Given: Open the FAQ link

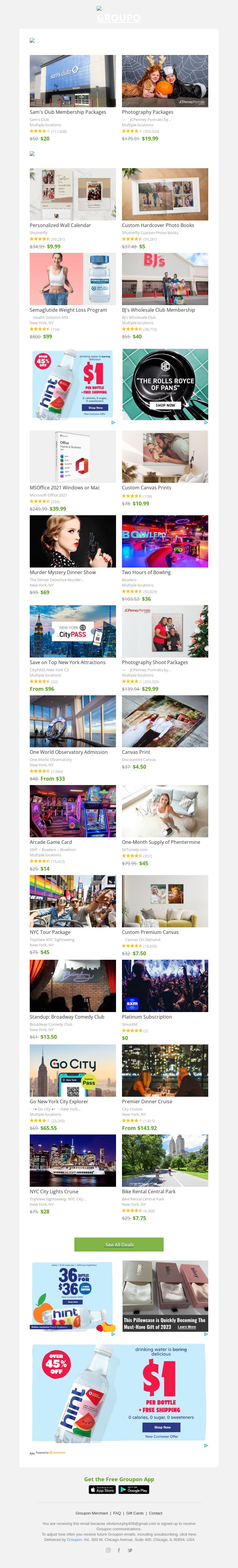Looking at the screenshot, I should point(117,1513).
